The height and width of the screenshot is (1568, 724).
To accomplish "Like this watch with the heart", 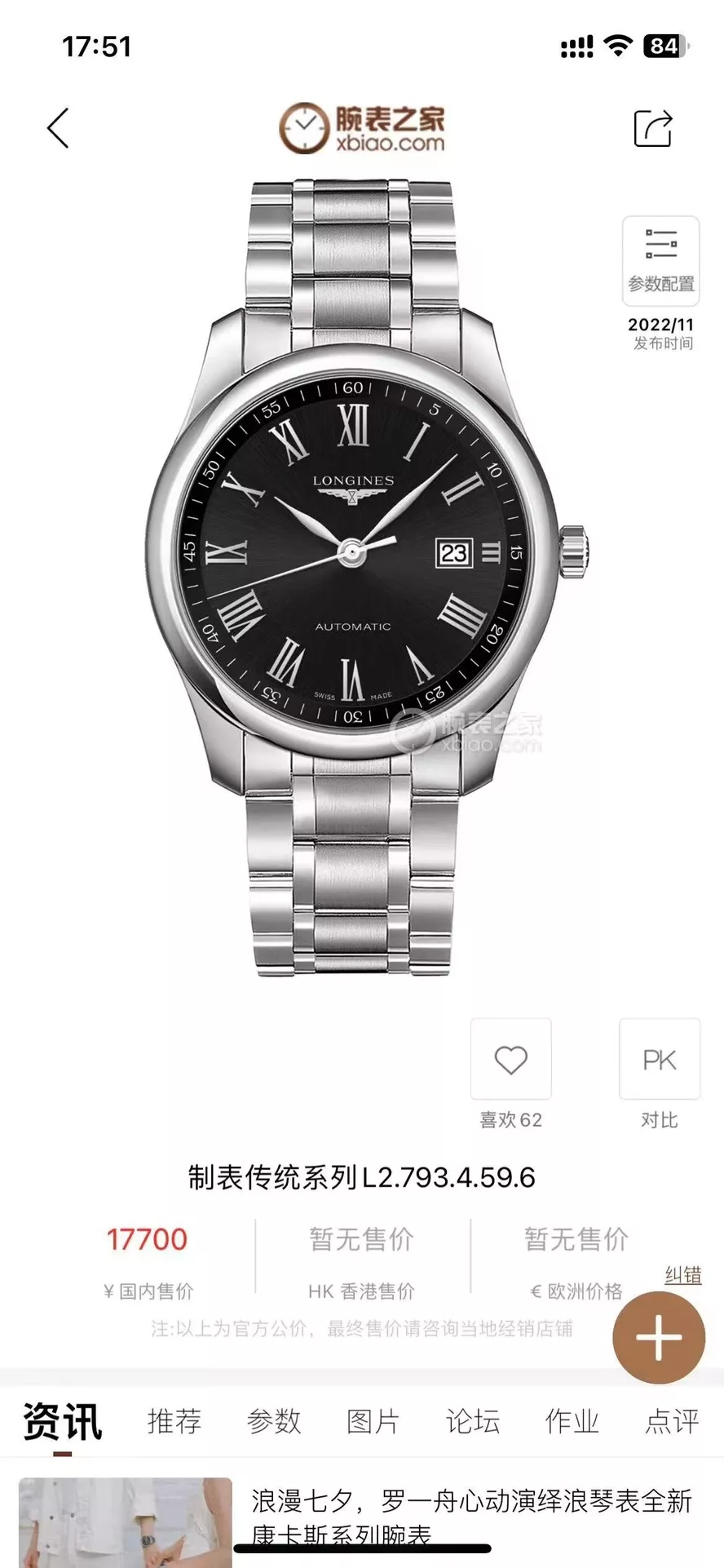I will 511,1059.
